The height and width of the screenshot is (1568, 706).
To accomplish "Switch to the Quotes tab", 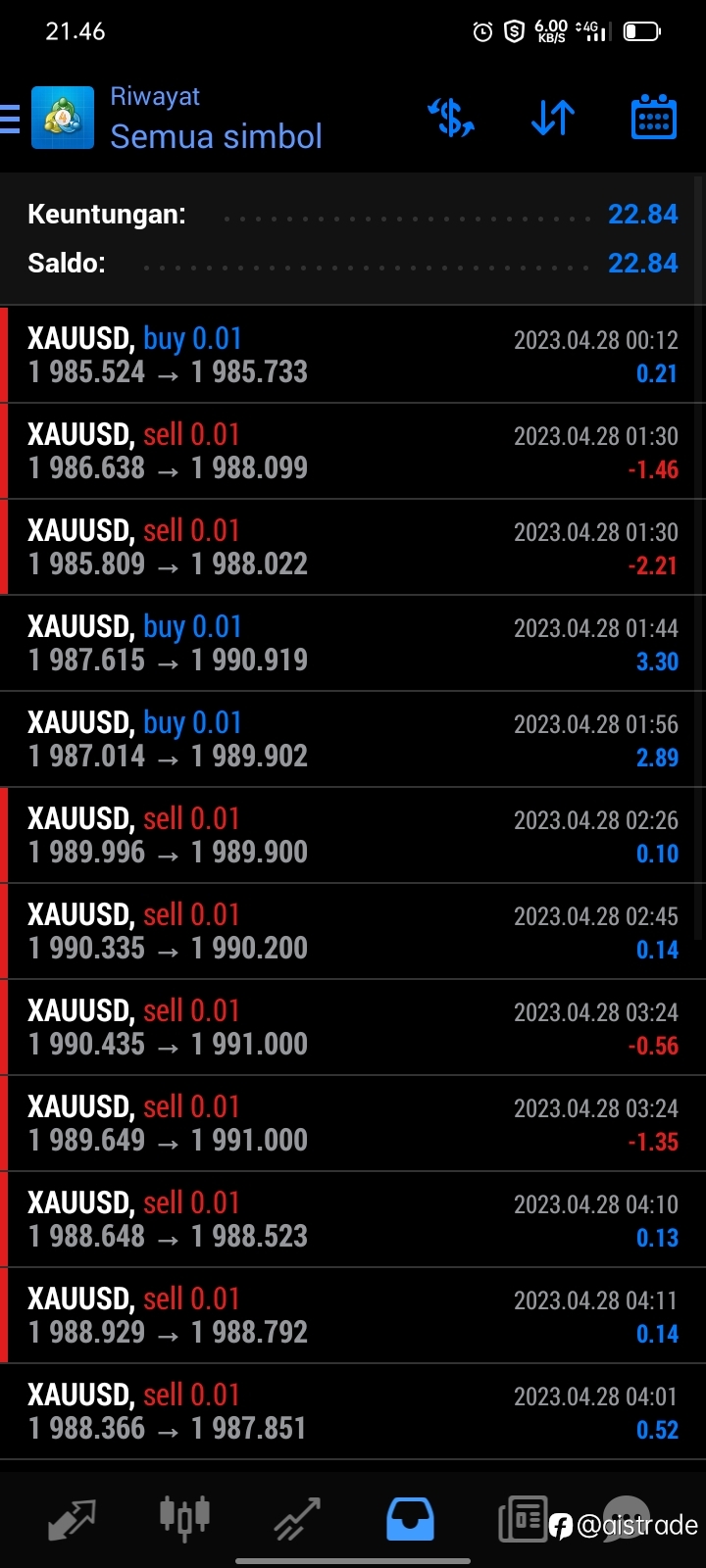I will click(x=72, y=1519).
